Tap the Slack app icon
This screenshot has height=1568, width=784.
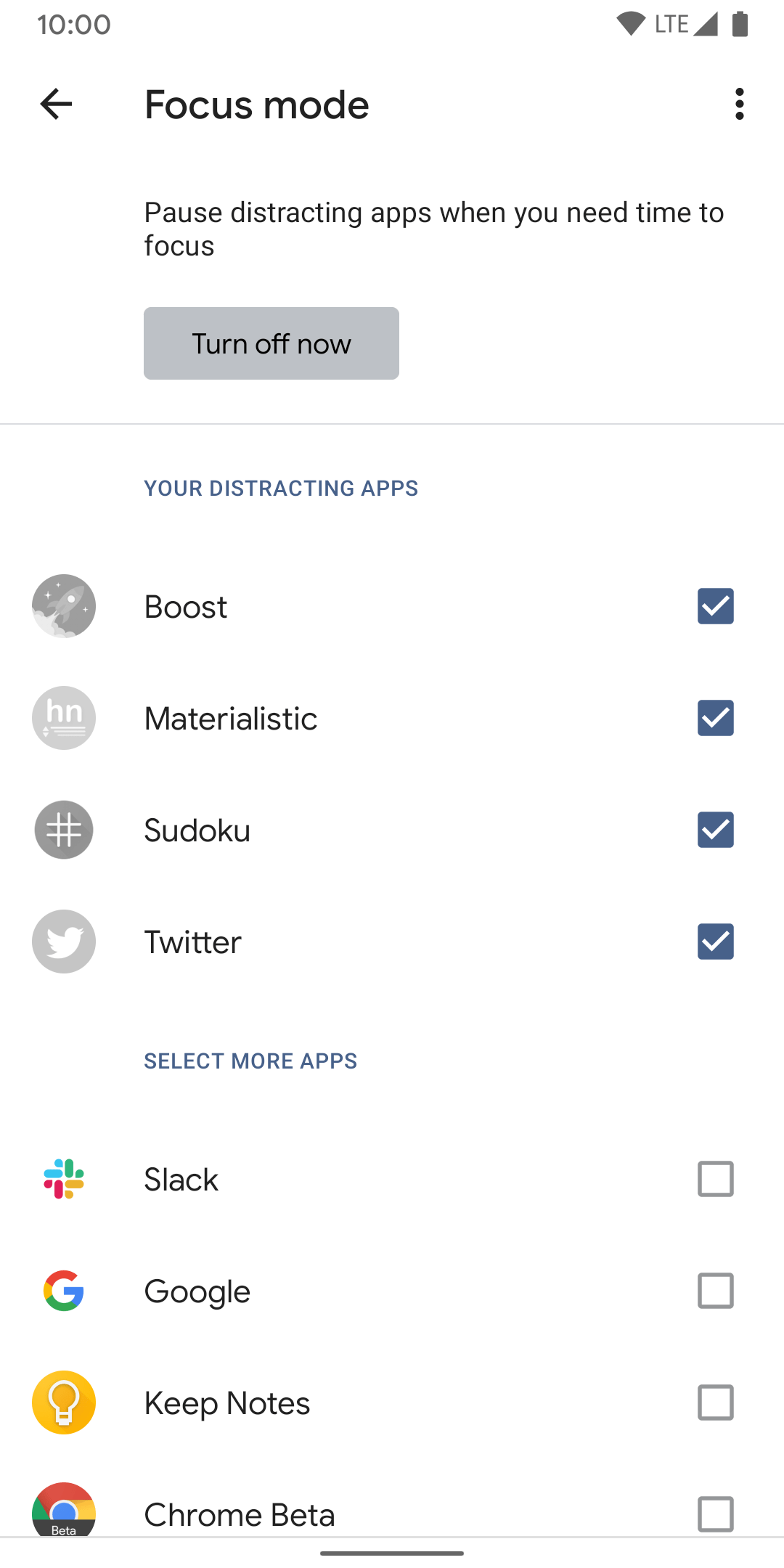coord(63,1179)
